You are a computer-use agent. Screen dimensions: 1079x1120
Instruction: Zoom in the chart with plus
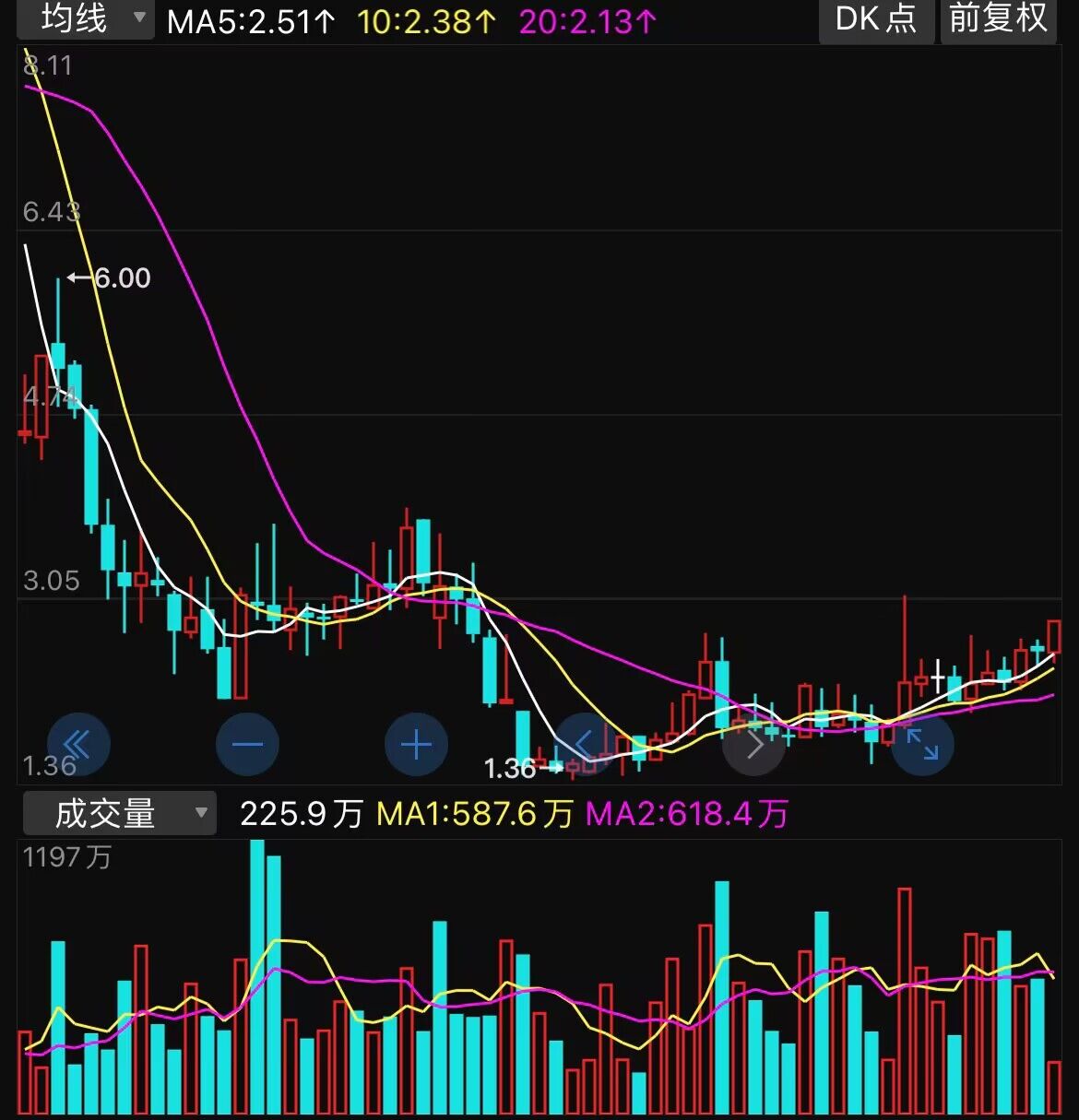416,744
